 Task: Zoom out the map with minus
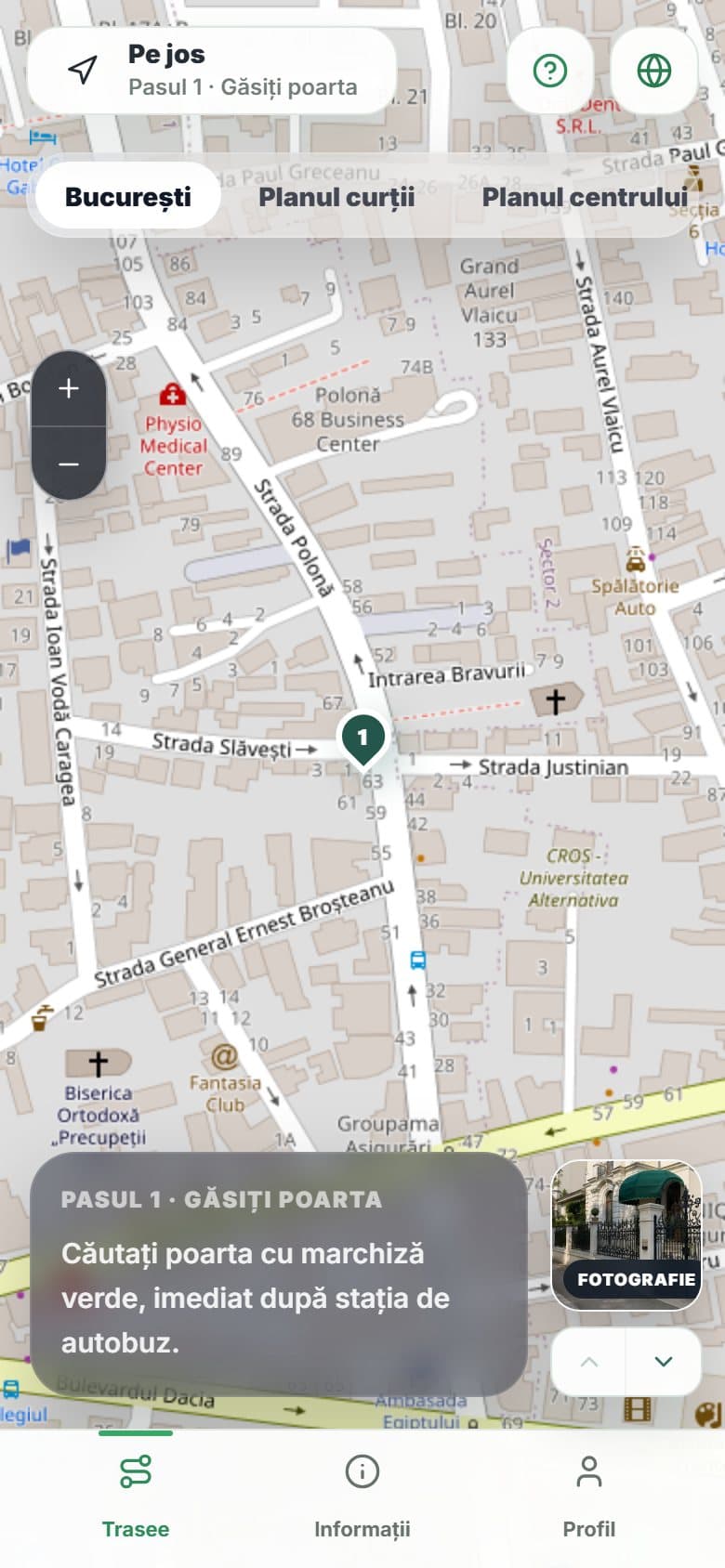click(69, 464)
